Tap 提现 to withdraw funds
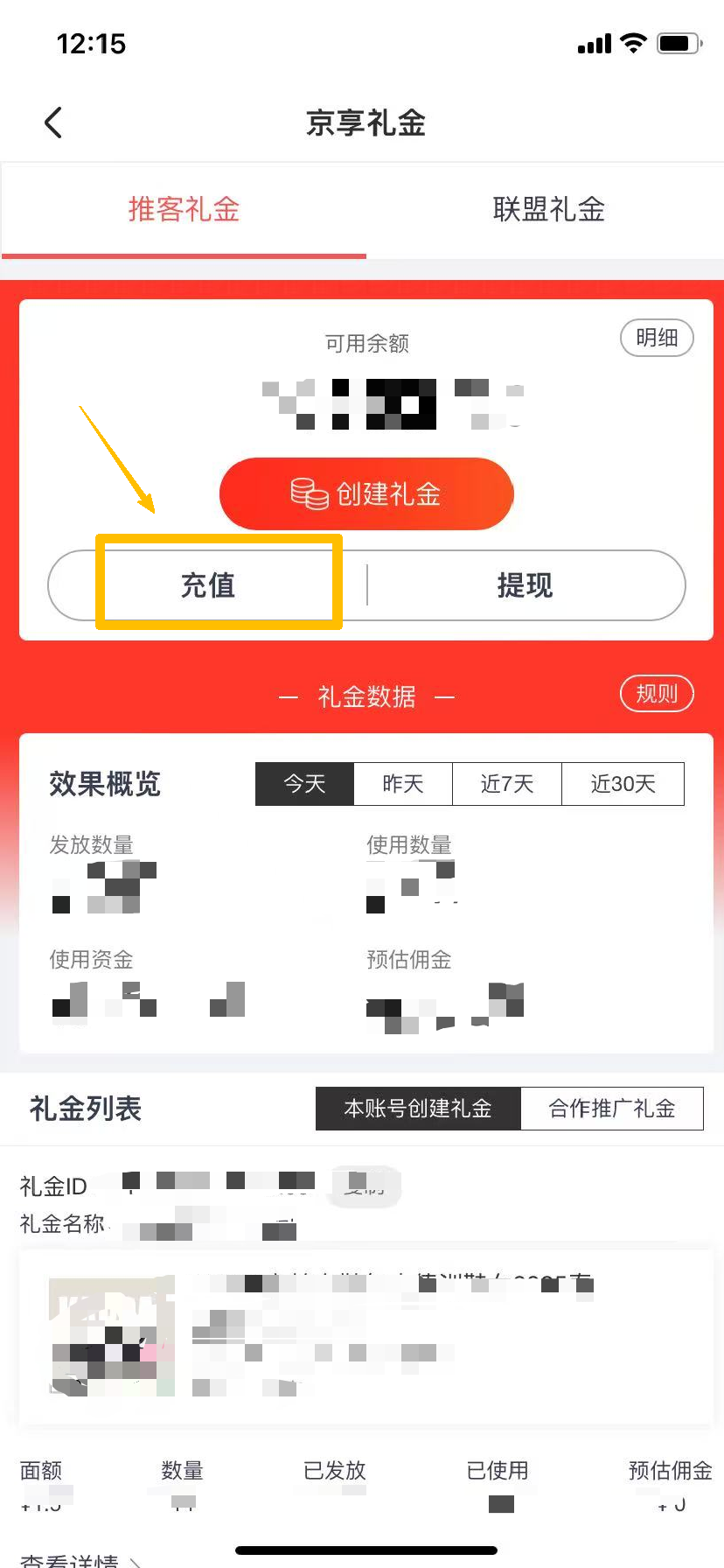The width and height of the screenshot is (724, 1568). pos(525,584)
